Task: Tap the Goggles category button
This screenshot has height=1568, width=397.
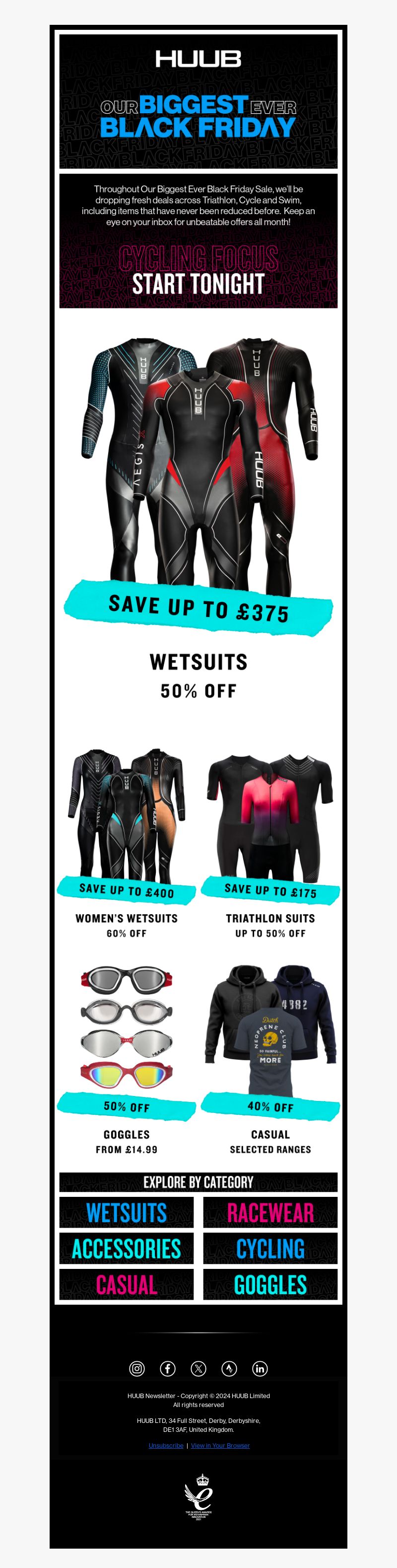Action: click(x=270, y=1284)
